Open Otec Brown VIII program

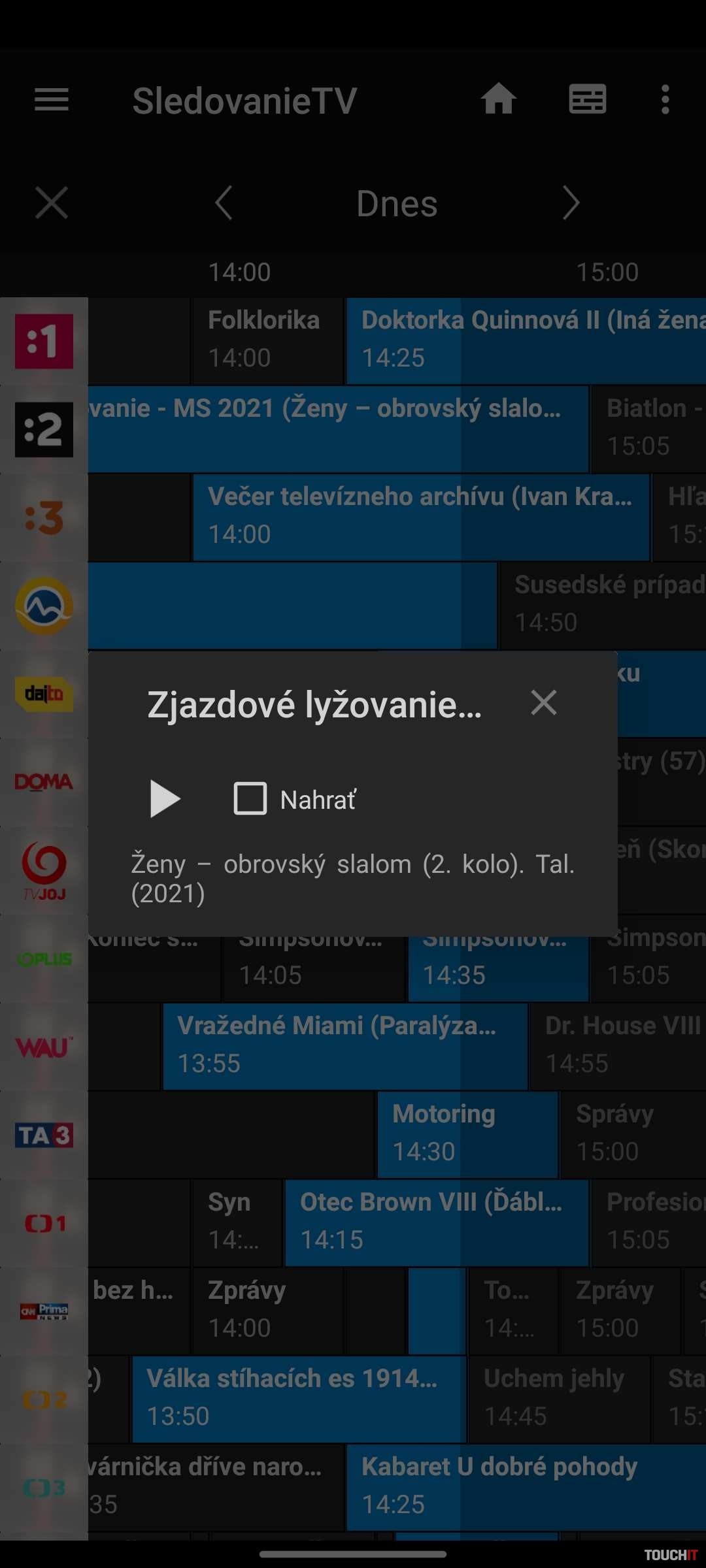[x=436, y=1222]
